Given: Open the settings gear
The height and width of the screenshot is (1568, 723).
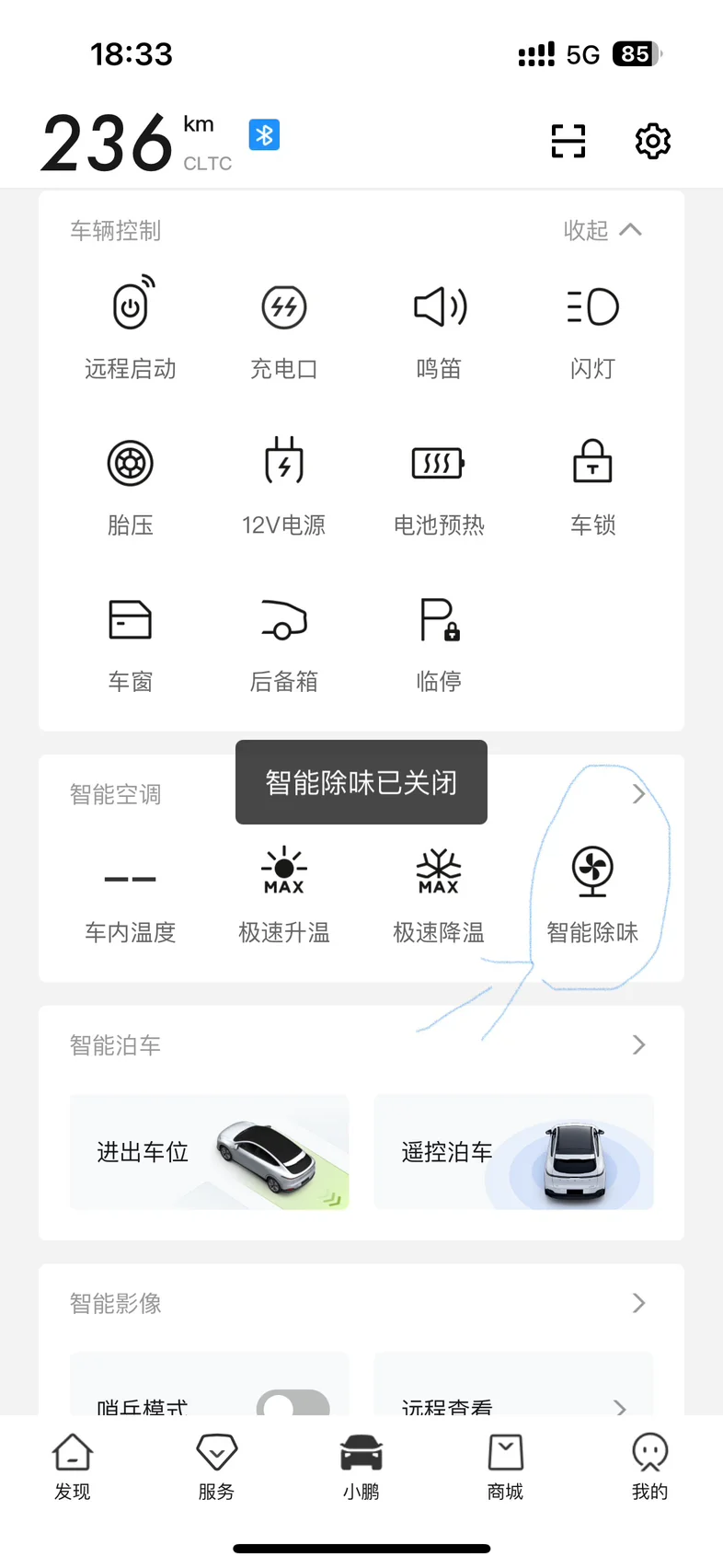Looking at the screenshot, I should [653, 141].
